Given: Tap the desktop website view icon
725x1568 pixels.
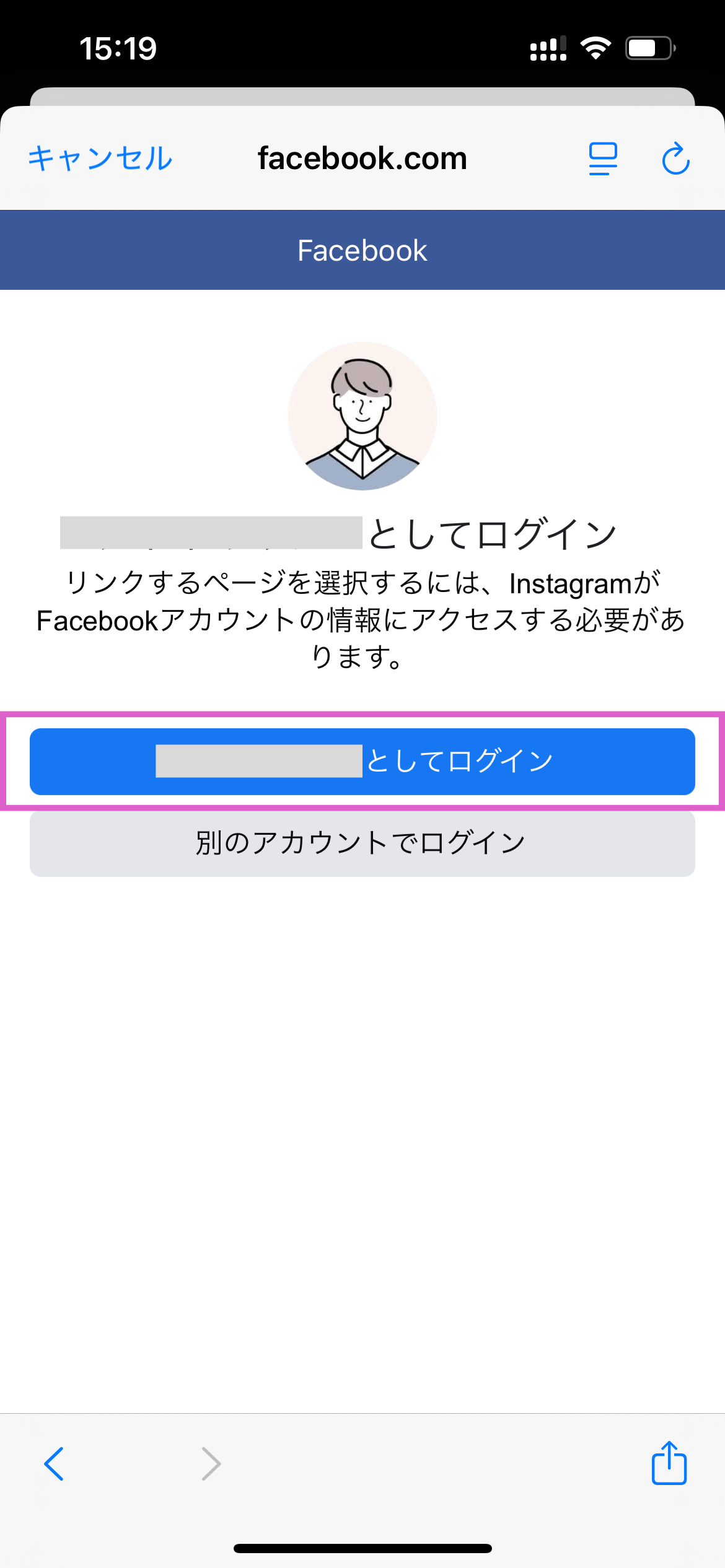Looking at the screenshot, I should point(604,159).
